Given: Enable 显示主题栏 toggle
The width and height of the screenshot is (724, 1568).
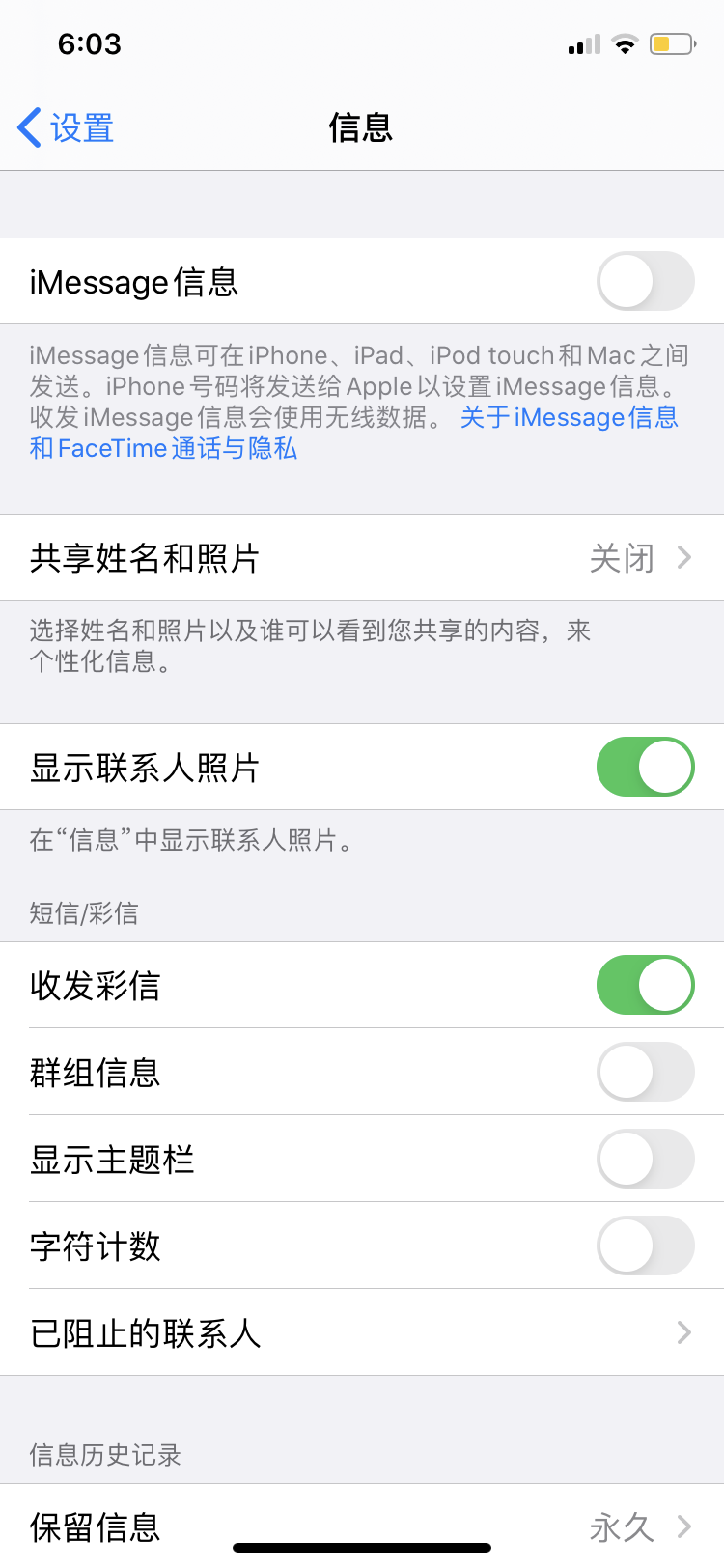Looking at the screenshot, I should click(x=645, y=1159).
